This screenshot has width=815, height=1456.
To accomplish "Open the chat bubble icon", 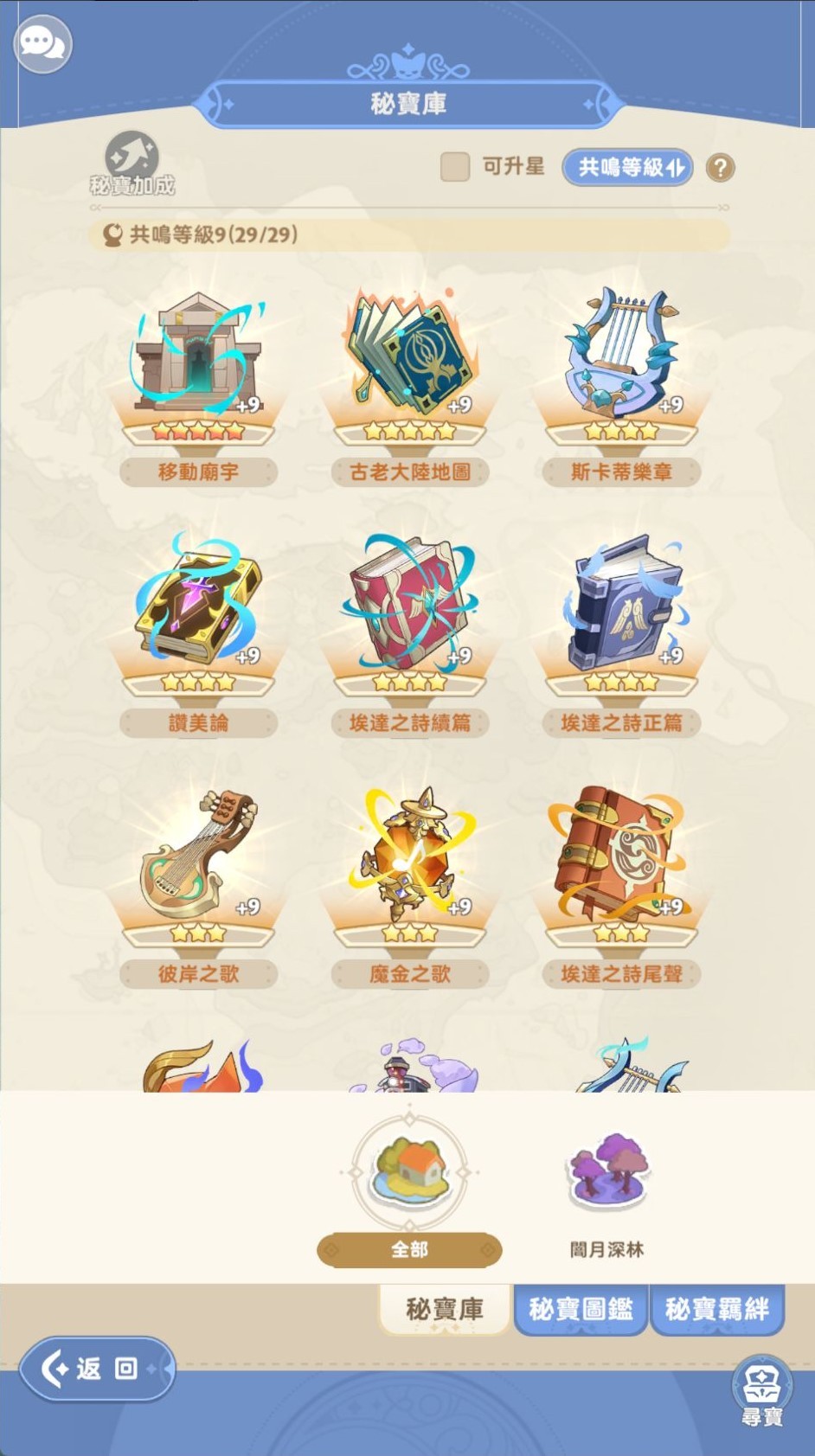I will [x=42, y=43].
